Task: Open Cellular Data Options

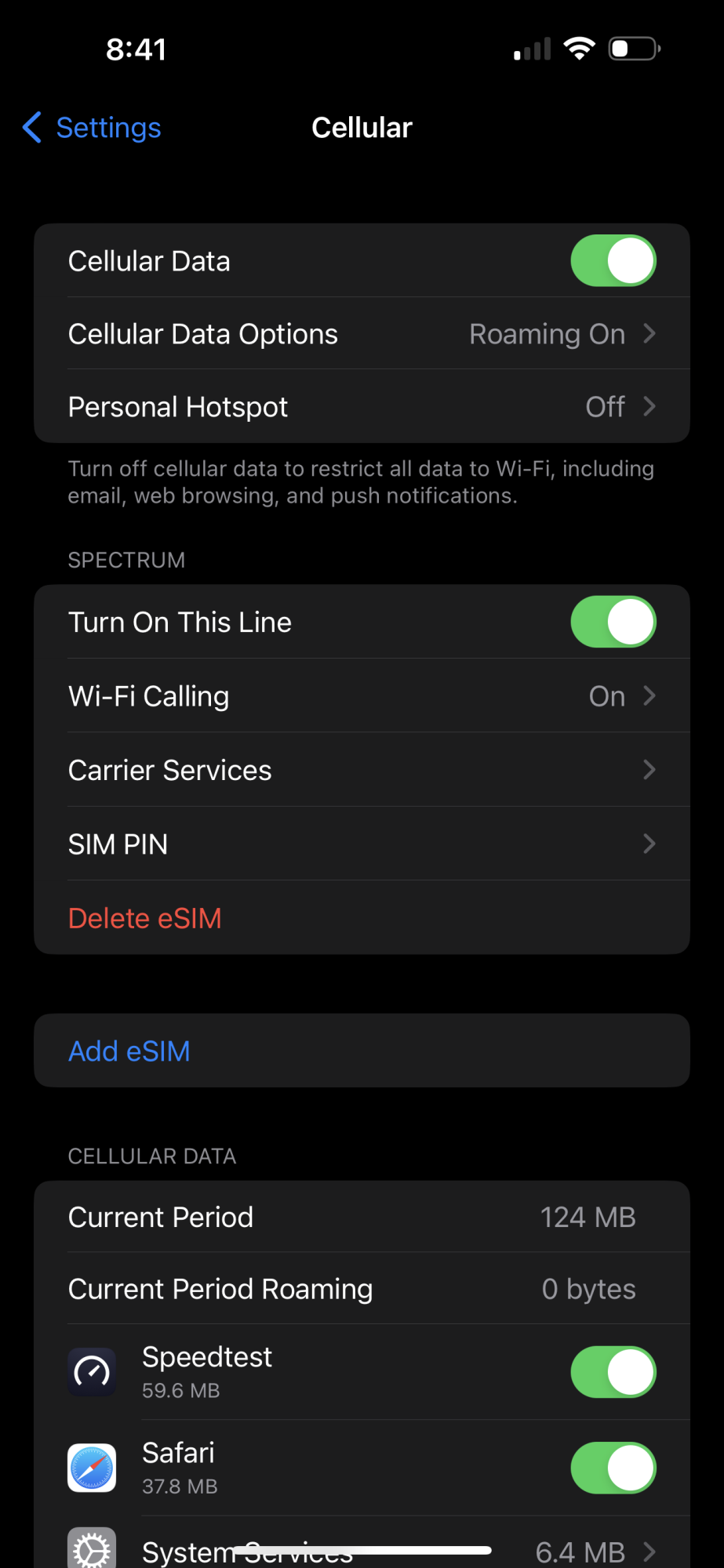Action: point(362,334)
